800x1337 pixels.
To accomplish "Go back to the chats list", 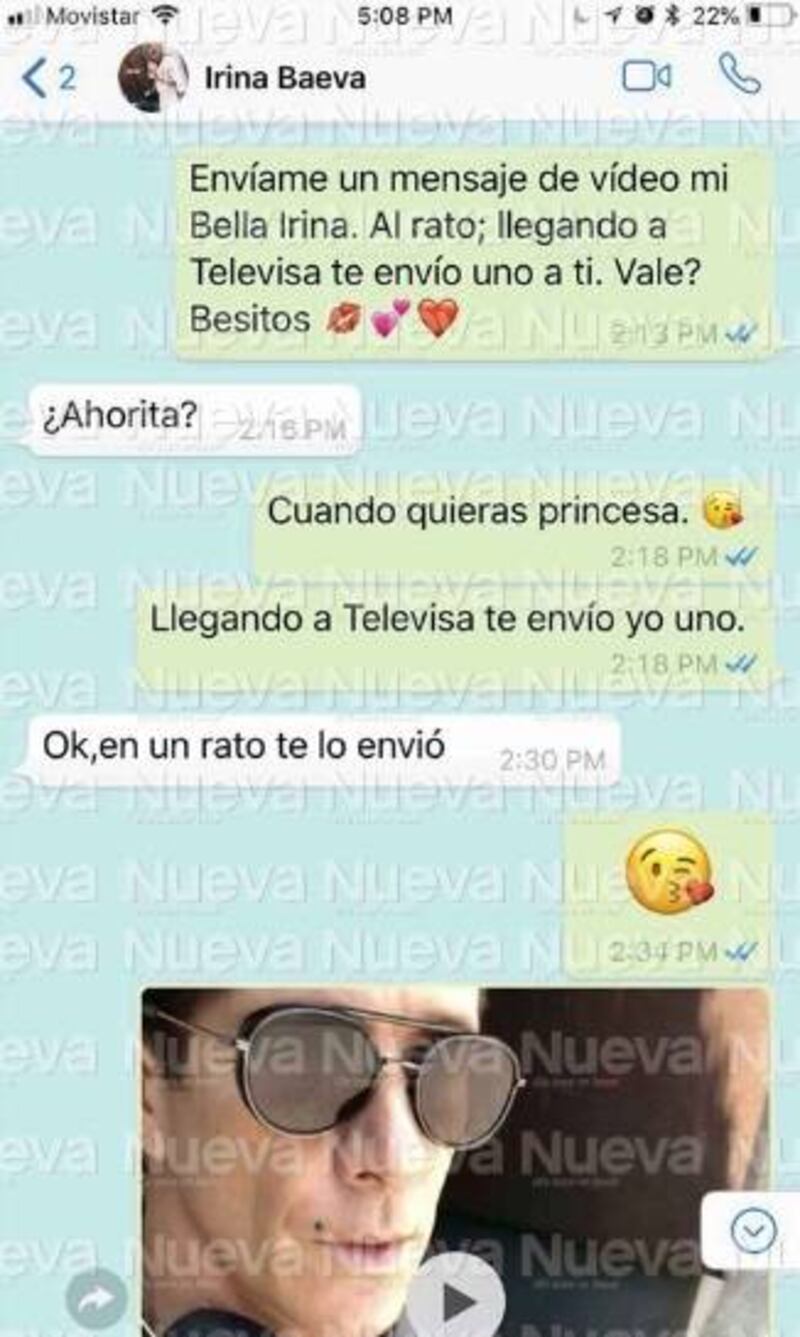I will point(47,79).
